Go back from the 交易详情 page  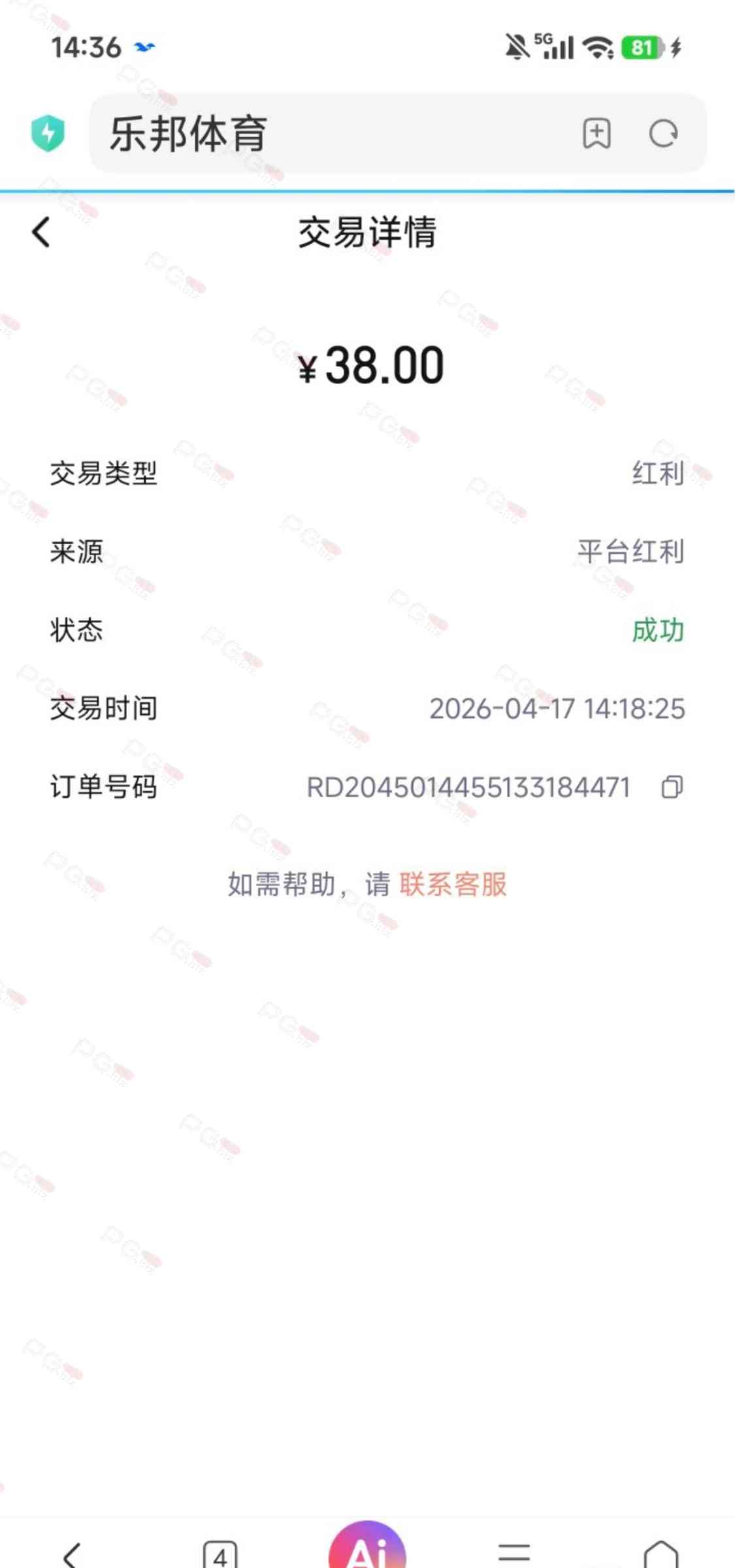pyautogui.click(x=41, y=232)
